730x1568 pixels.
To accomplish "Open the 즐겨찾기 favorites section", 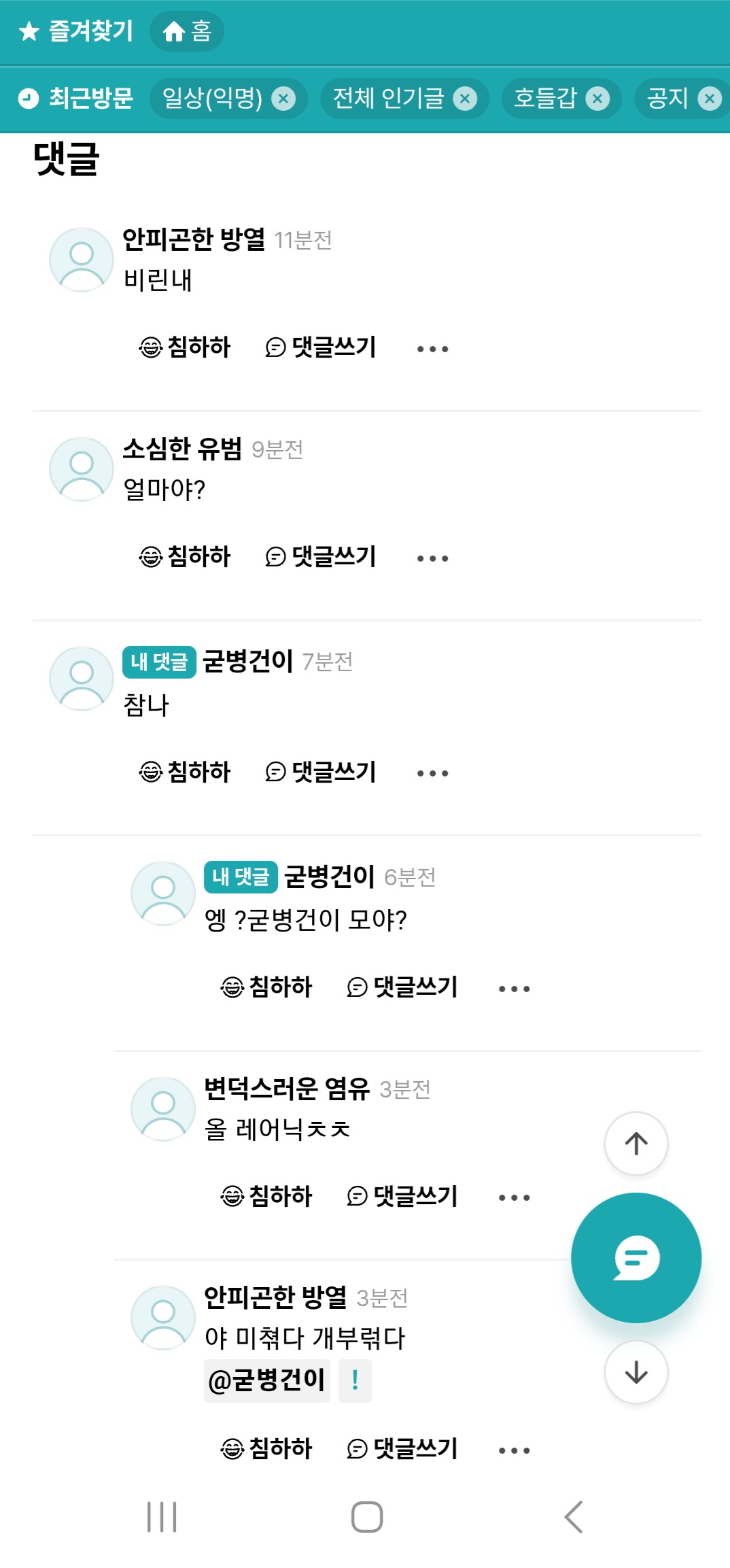I will (x=75, y=31).
